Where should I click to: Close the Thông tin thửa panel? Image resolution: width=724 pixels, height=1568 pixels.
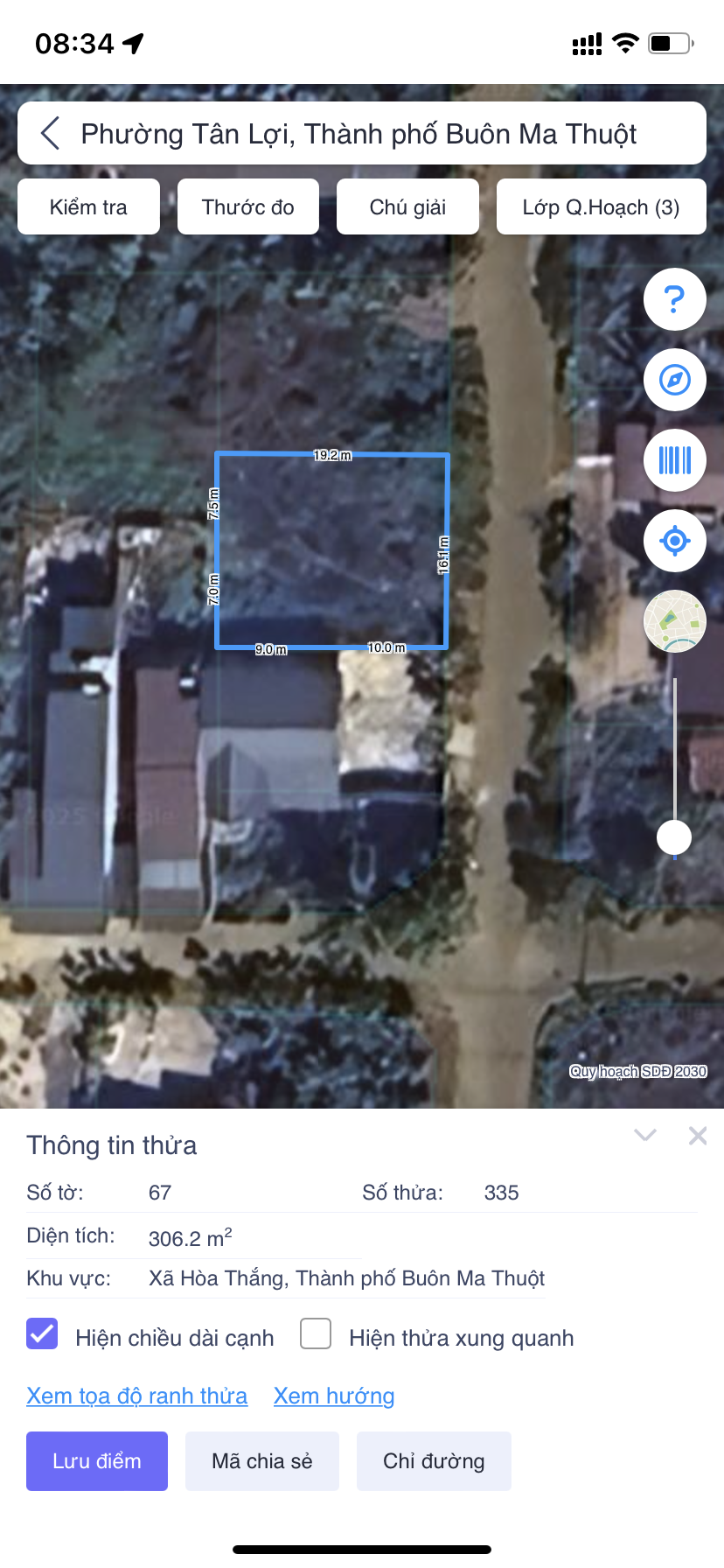pyautogui.click(x=698, y=1136)
